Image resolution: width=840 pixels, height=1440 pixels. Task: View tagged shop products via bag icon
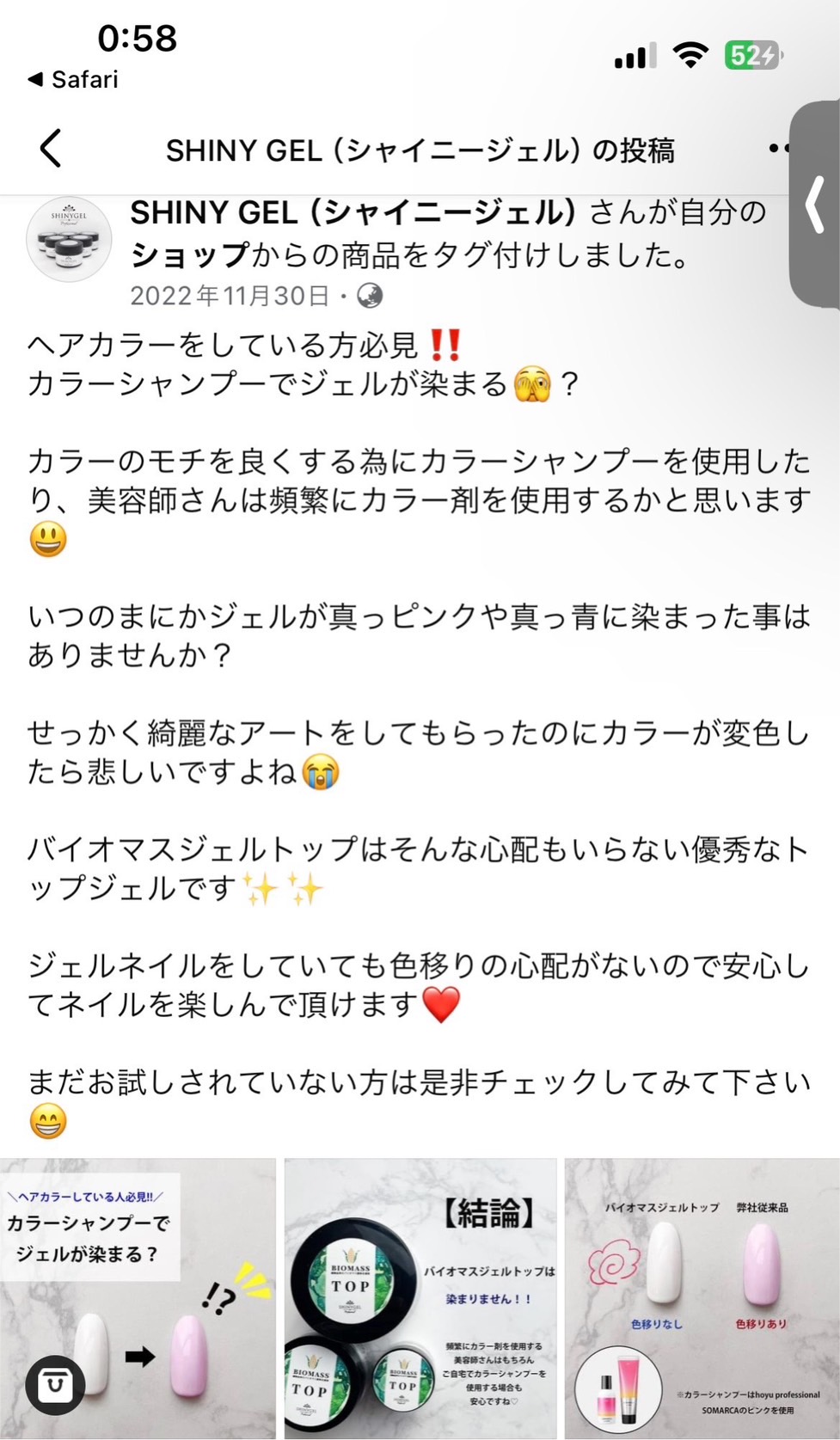coord(56,1385)
